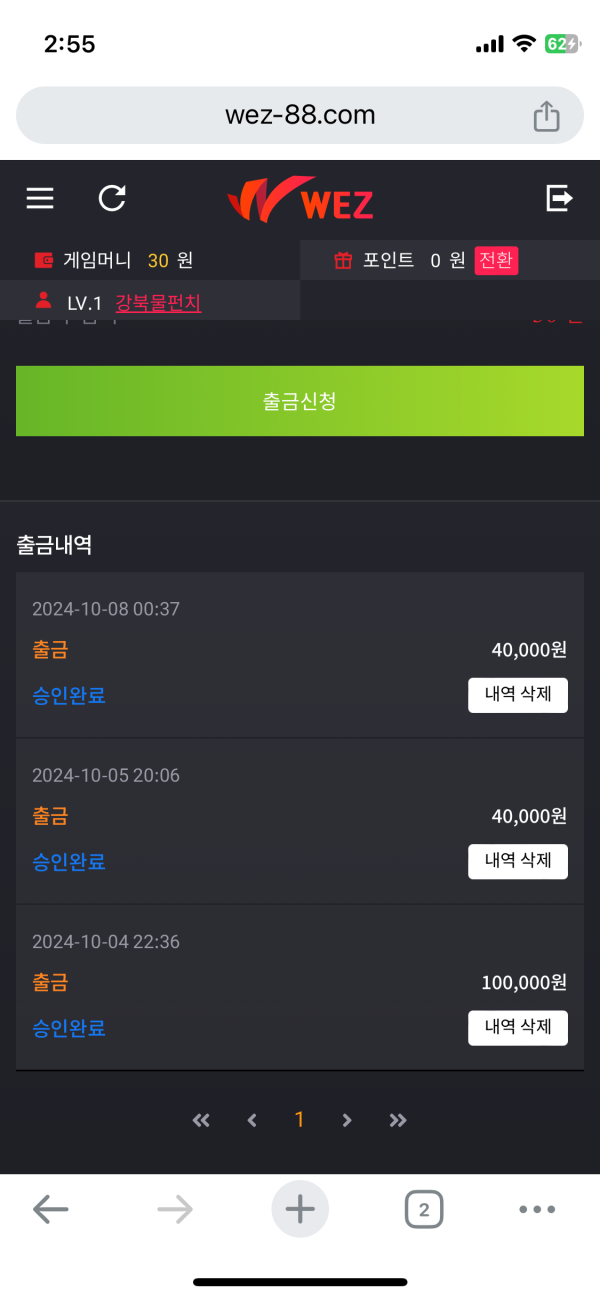Select page 1 in pagination

299,1120
